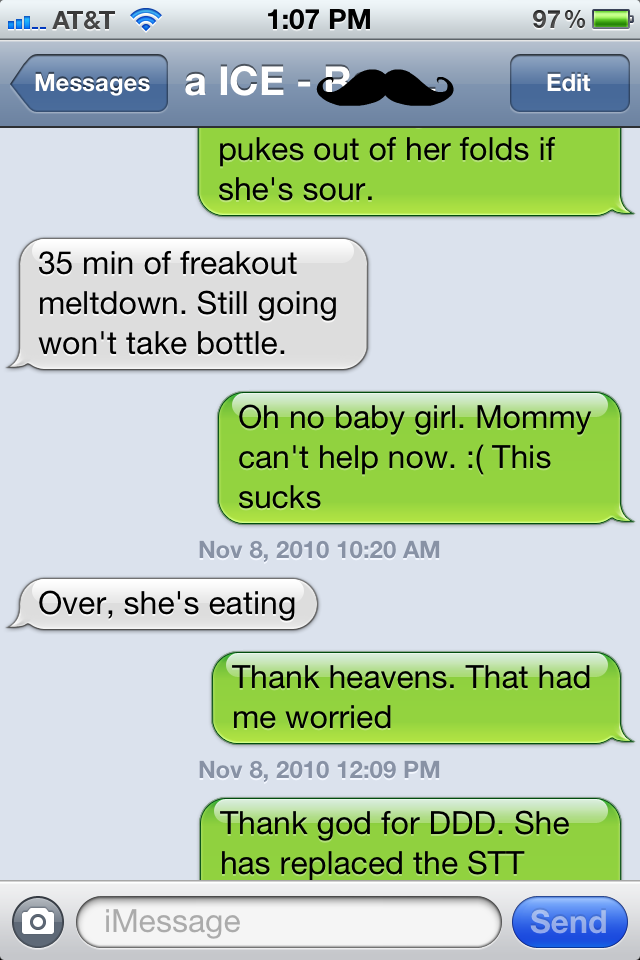Focus the iMessage text field

pos(288,922)
